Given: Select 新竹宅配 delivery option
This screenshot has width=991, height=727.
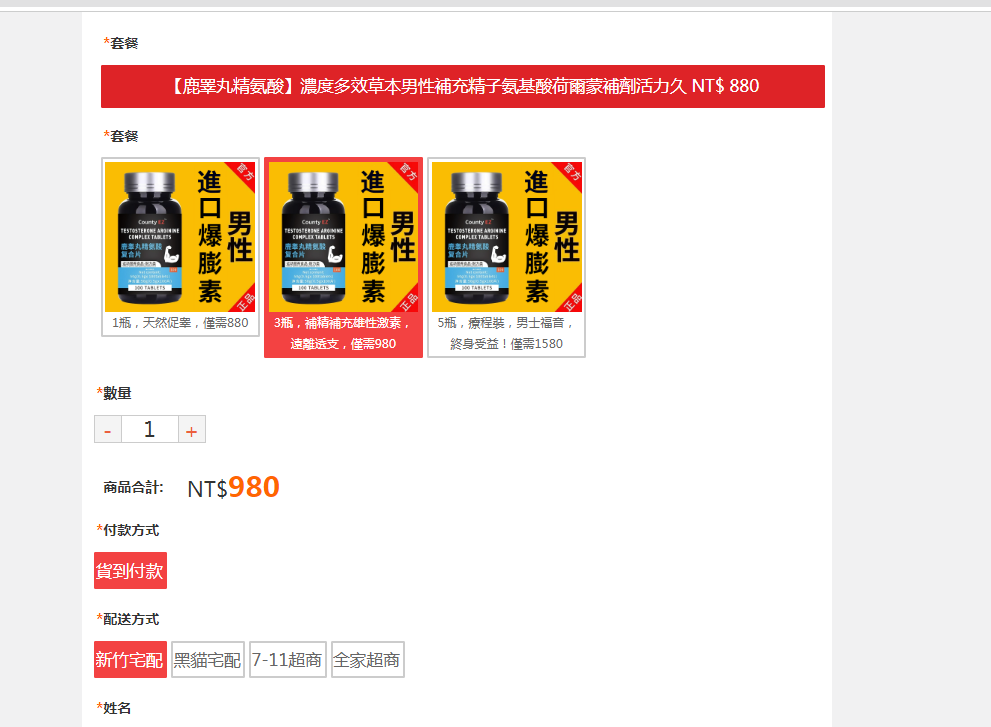Looking at the screenshot, I should (130, 660).
